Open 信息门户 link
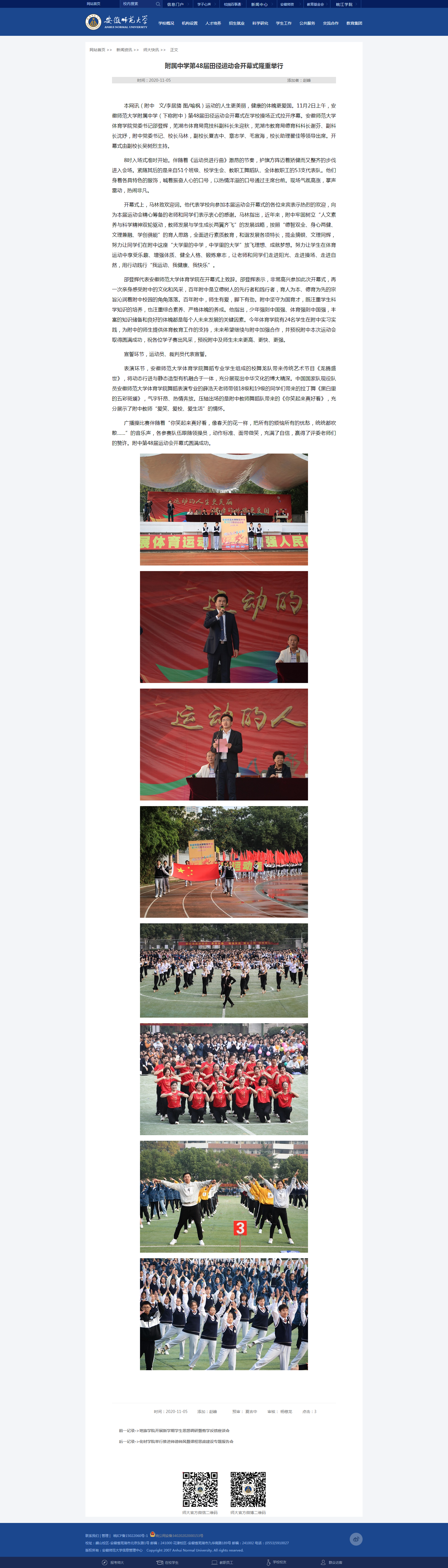This screenshot has width=448, height=1568. click(x=175, y=4)
